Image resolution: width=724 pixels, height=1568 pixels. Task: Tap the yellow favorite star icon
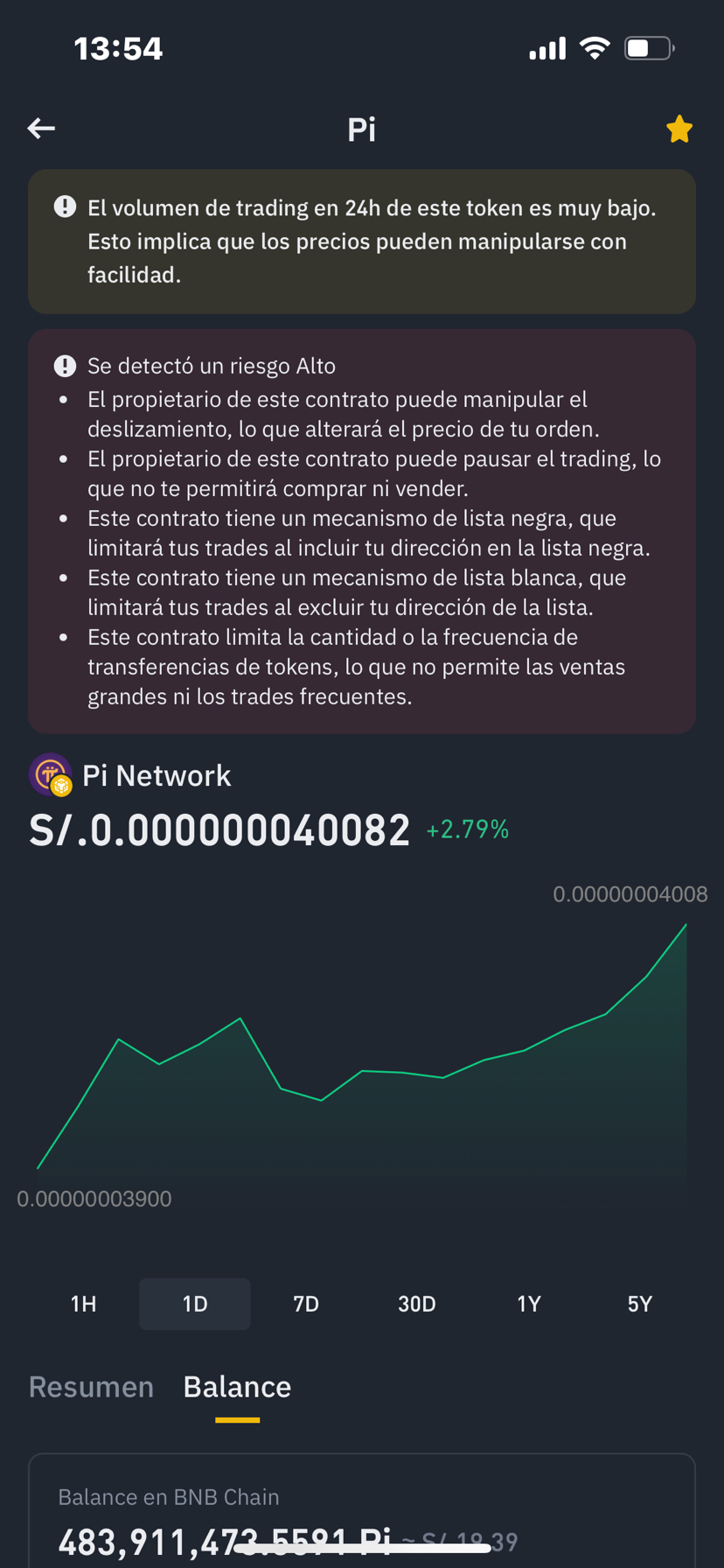tap(679, 128)
